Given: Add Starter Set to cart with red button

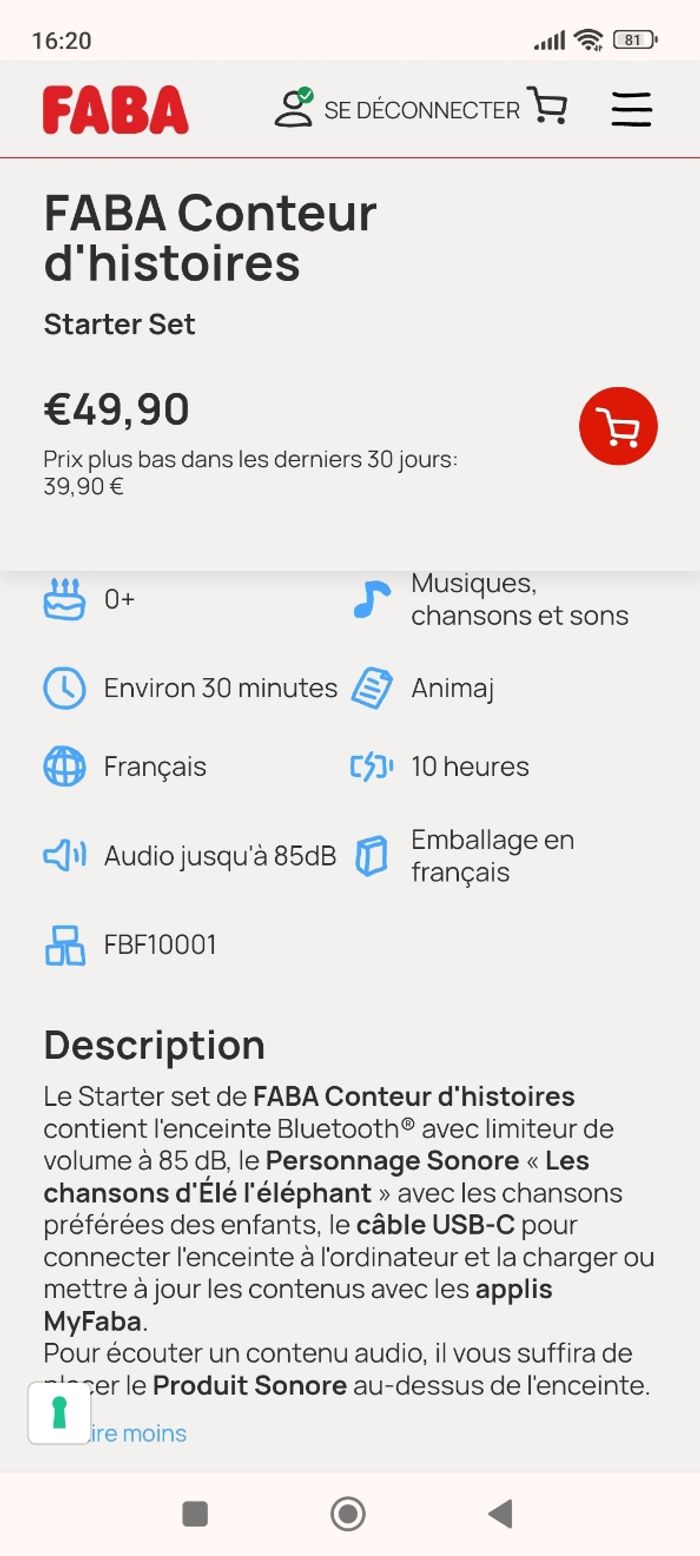Looking at the screenshot, I should click(618, 427).
